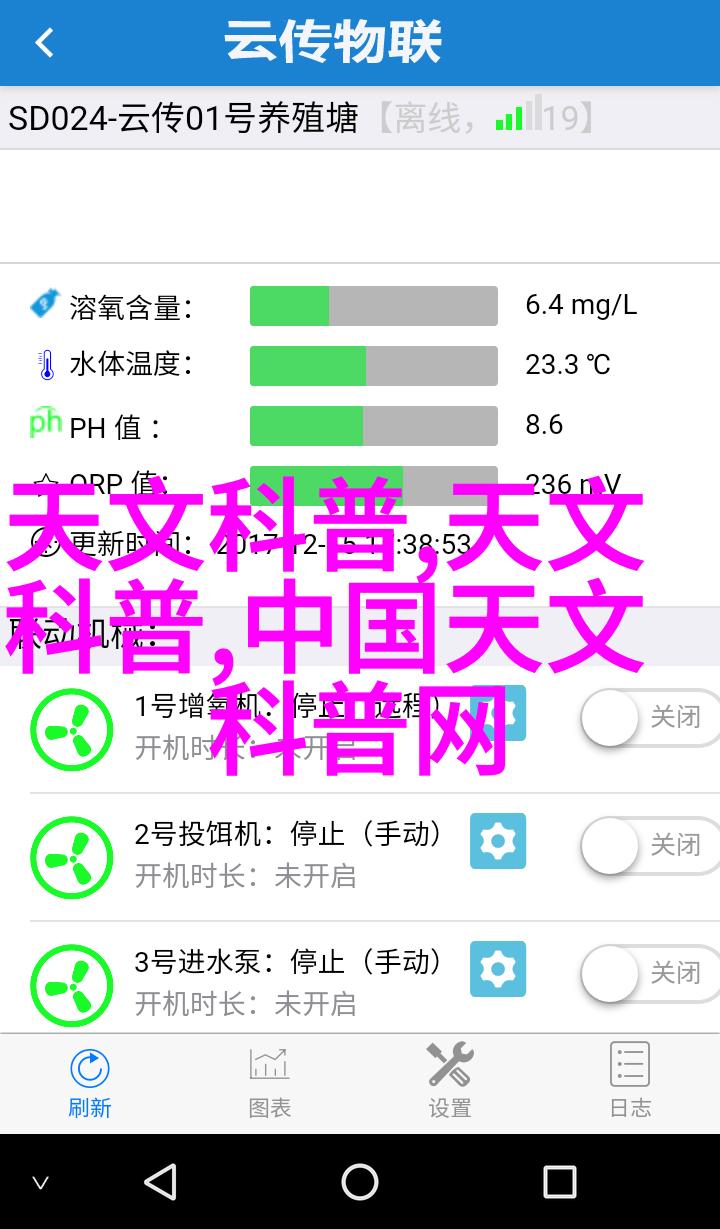
Task: Open settings gear for 3号进水泵
Action: point(498,969)
